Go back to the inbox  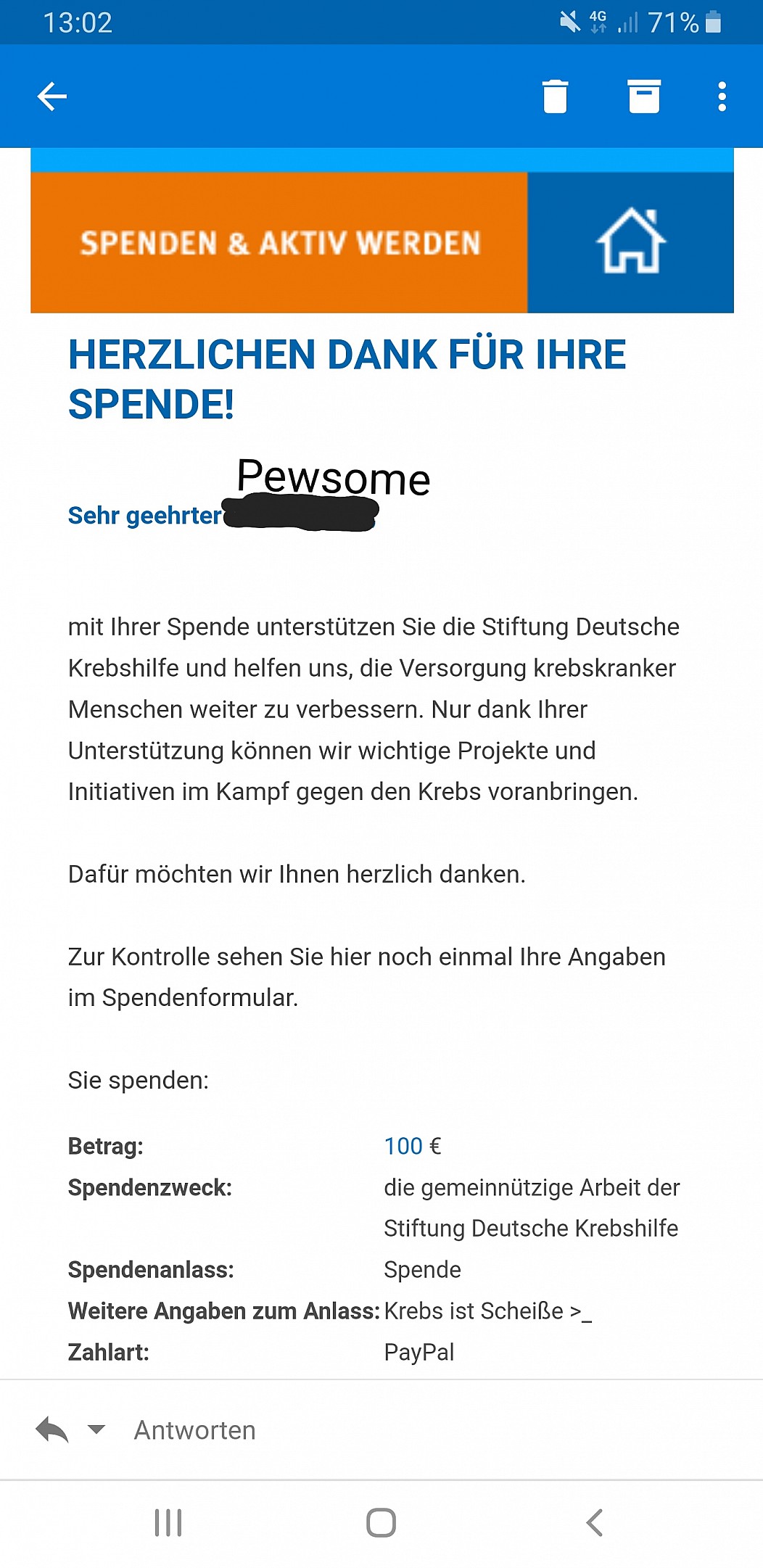(52, 96)
